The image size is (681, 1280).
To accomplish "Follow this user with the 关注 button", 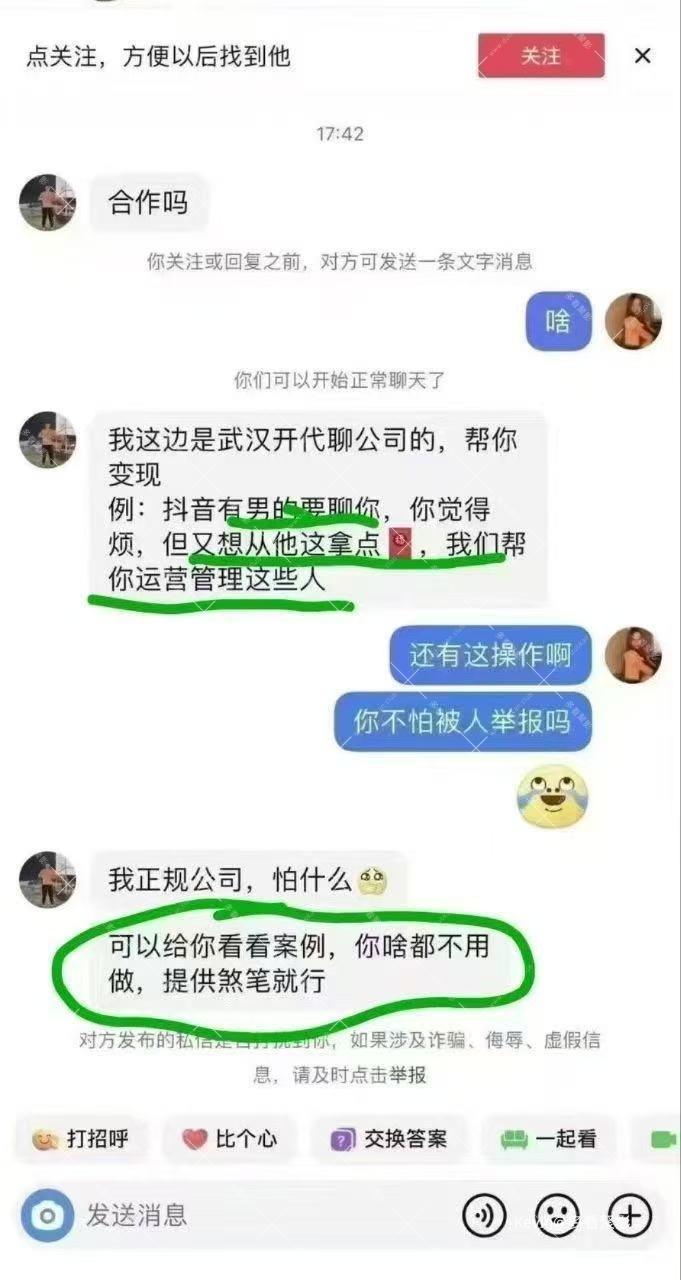I will (541, 56).
